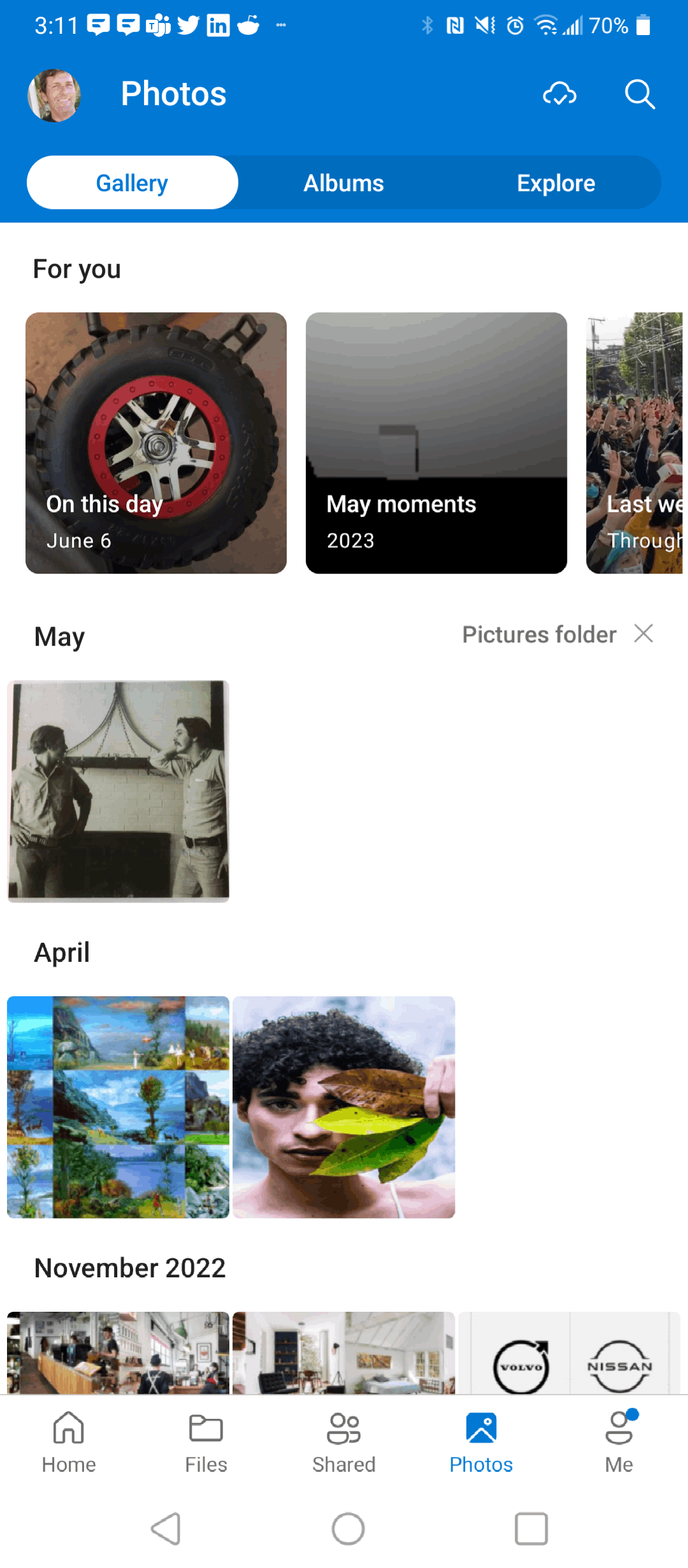
Task: Open the landscape paintings collage in April
Action: click(x=118, y=1107)
